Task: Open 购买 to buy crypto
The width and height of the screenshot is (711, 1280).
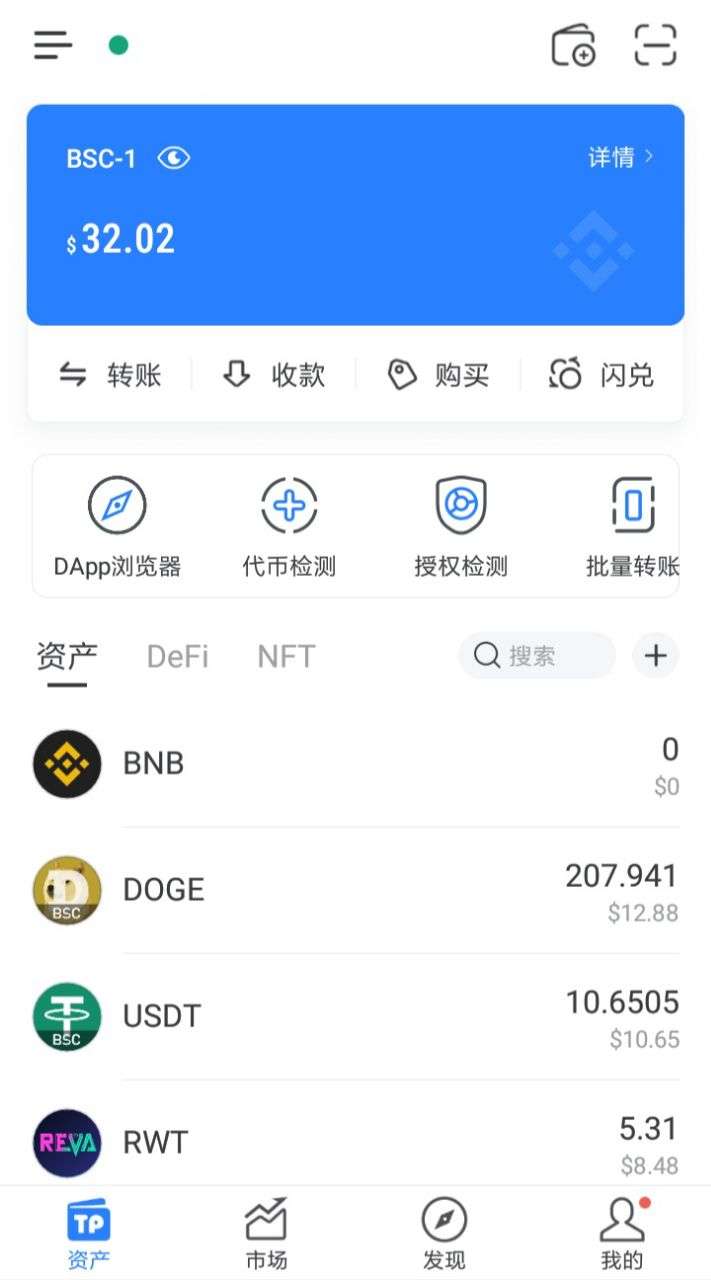Action: pos(438,375)
